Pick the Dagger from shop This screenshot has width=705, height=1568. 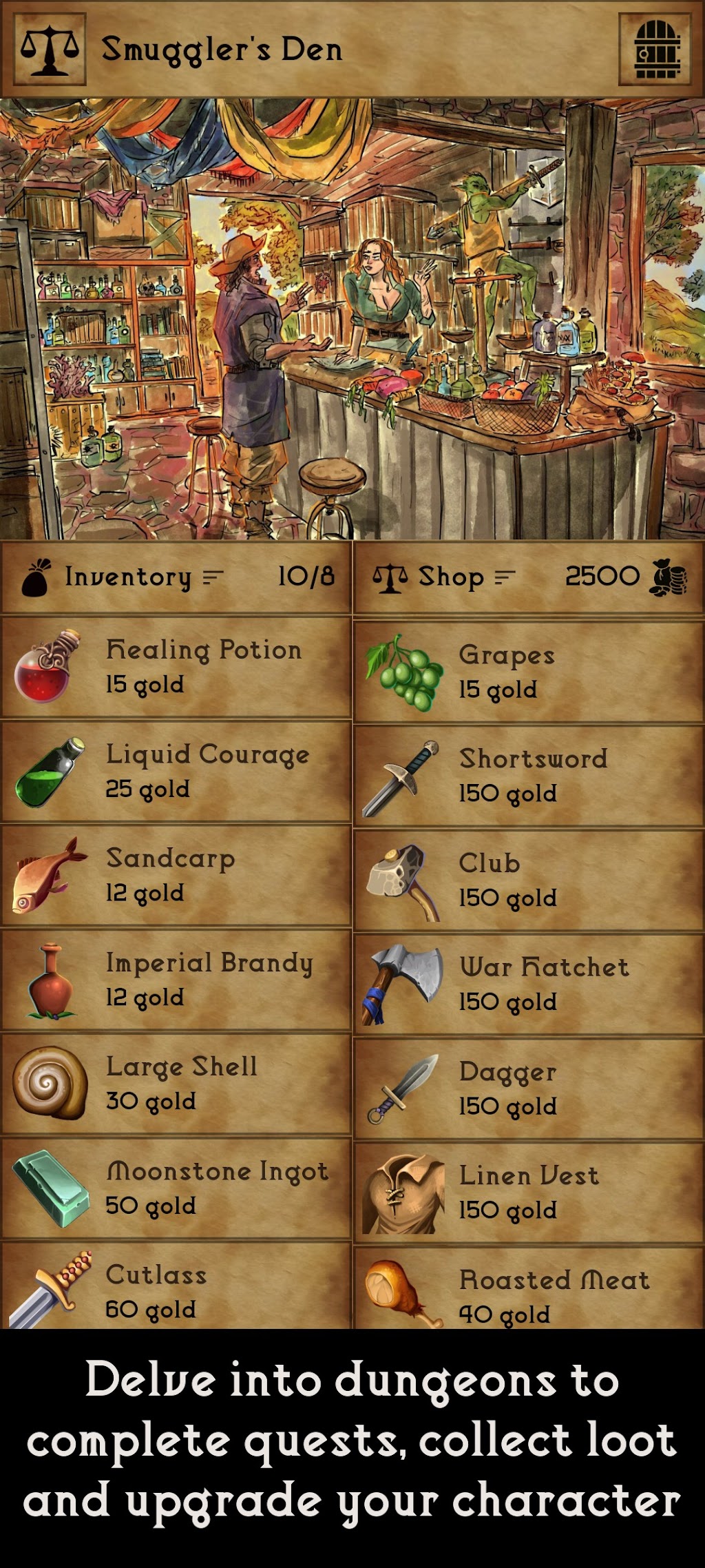[x=528, y=1089]
